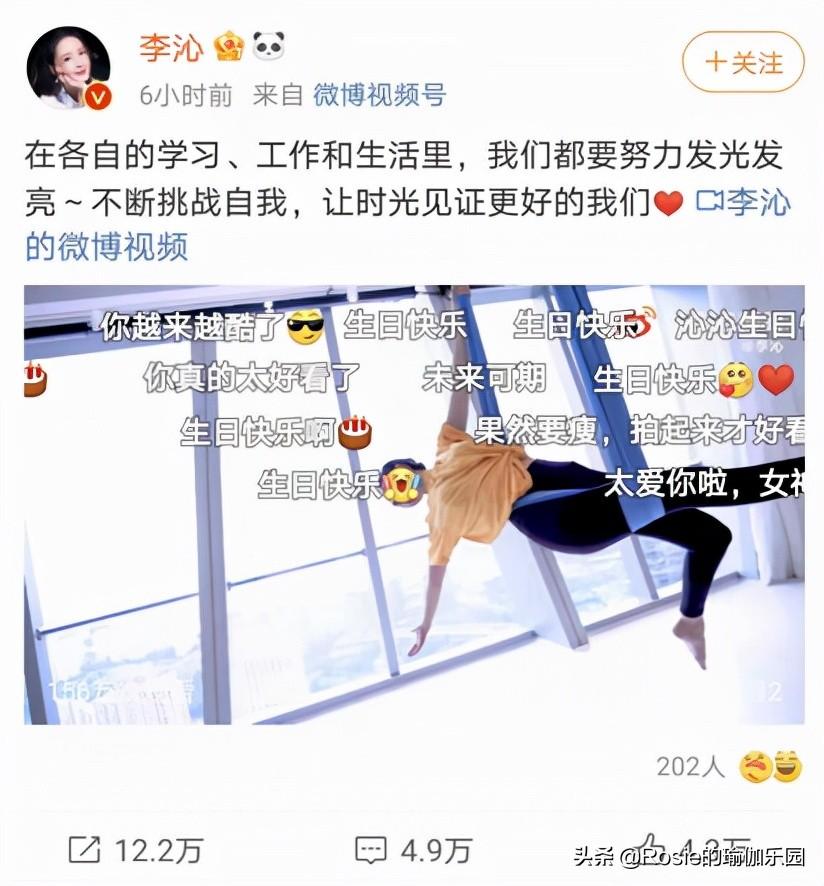The image size is (824, 886).
Task: Open 李沁's profile picture
Action: tap(68, 68)
